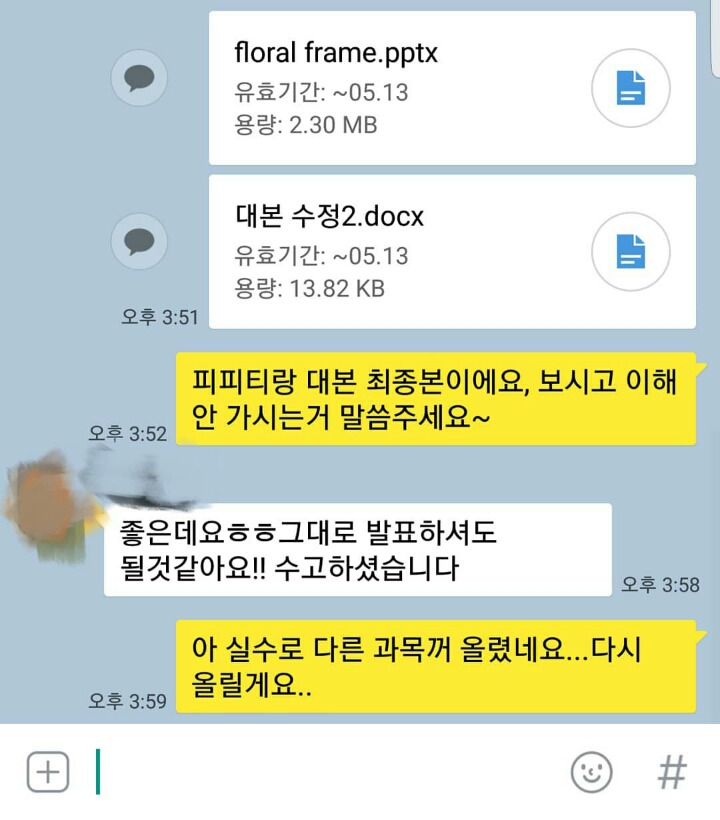Tap the document icon on 대본 수정2.docx
The height and width of the screenshot is (820, 720).
coord(631,252)
